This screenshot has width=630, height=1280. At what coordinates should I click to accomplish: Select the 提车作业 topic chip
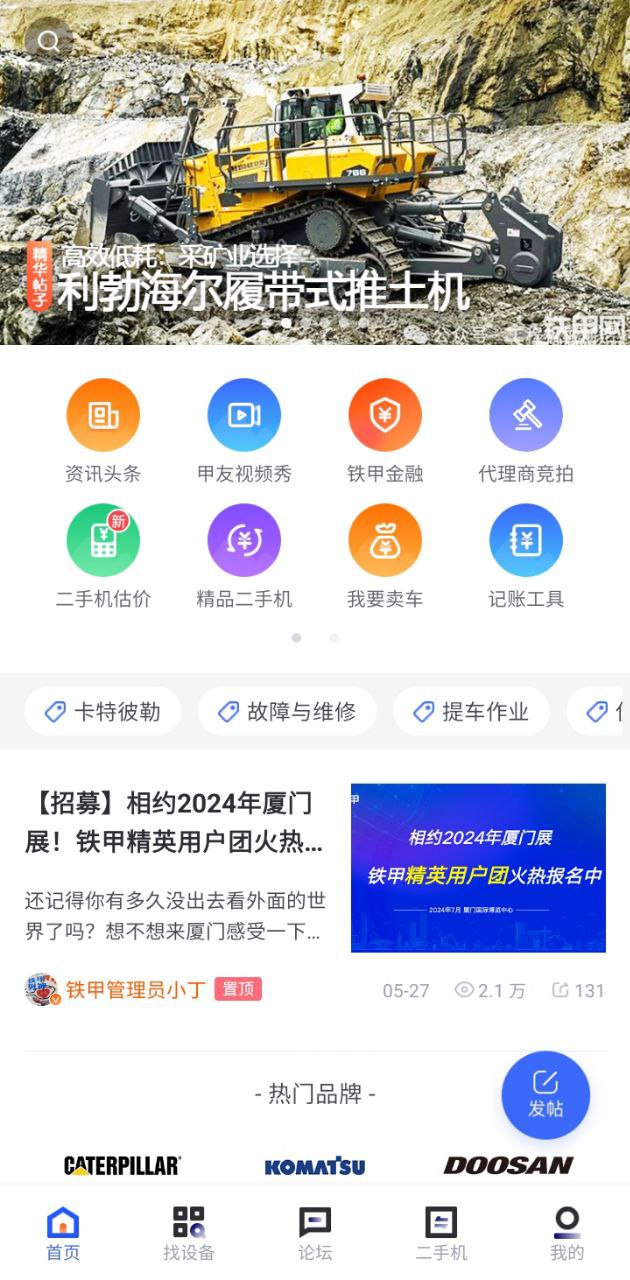click(471, 712)
